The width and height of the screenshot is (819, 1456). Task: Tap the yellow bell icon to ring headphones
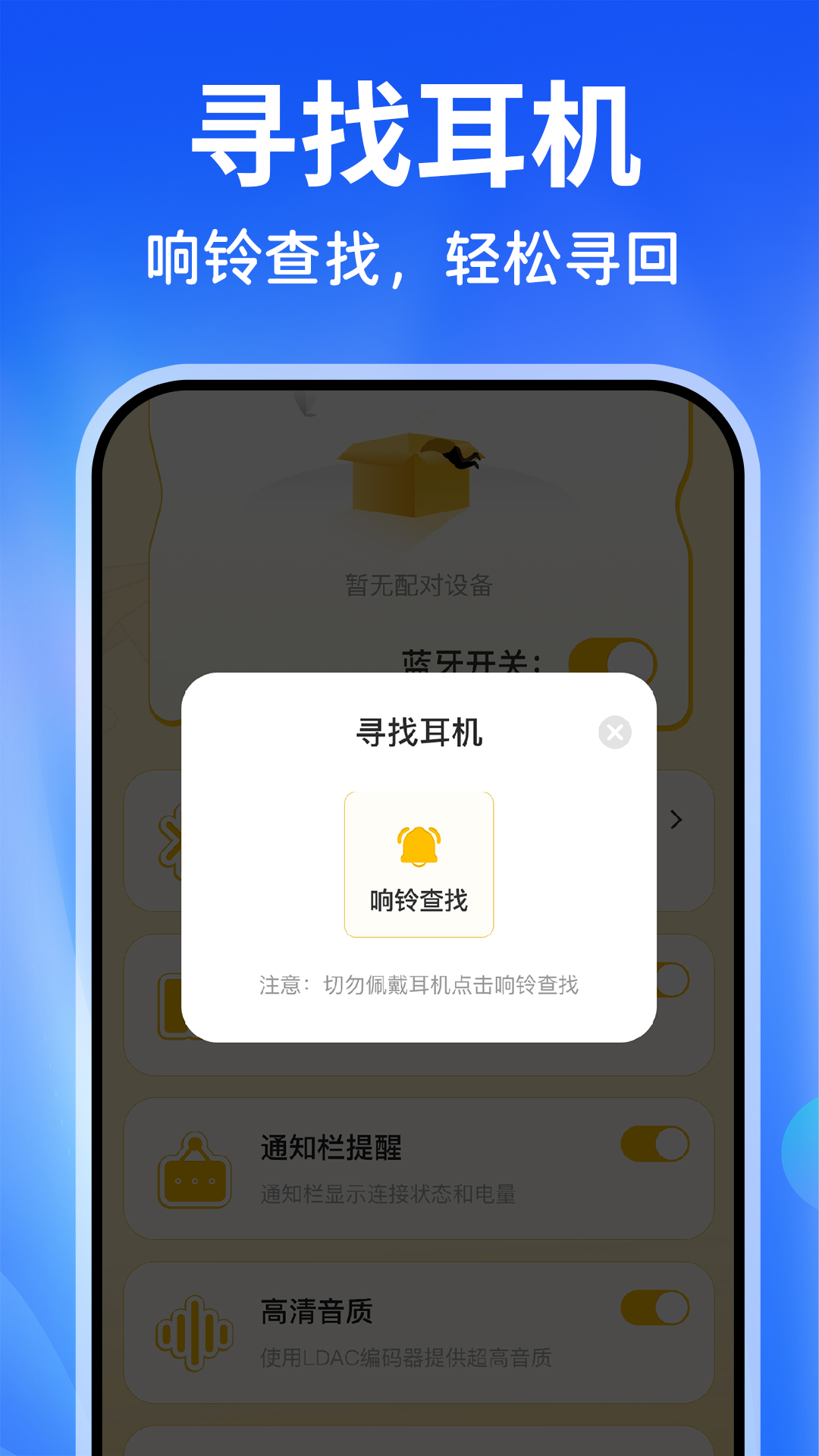pyautogui.click(x=418, y=844)
